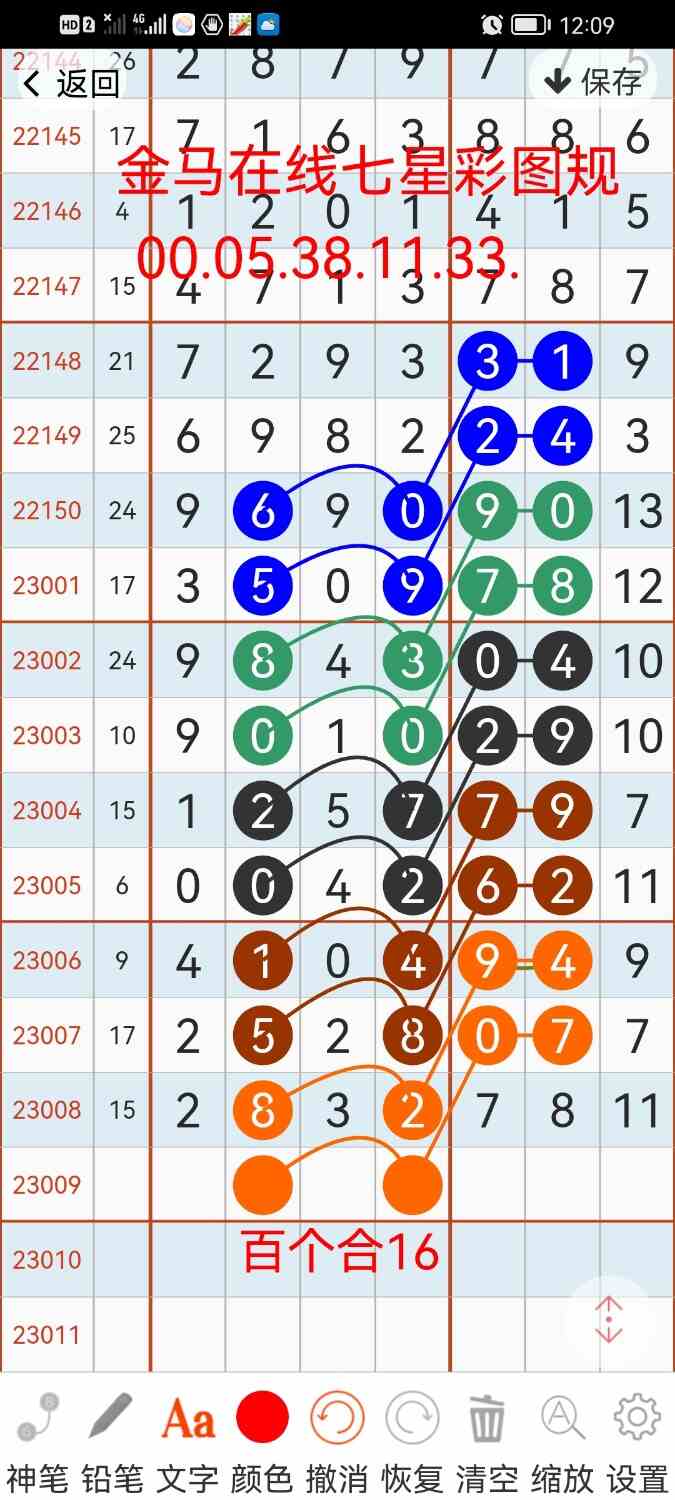The image size is (675, 1500).
Task: Redo with the 恢复 button
Action: [412, 1440]
